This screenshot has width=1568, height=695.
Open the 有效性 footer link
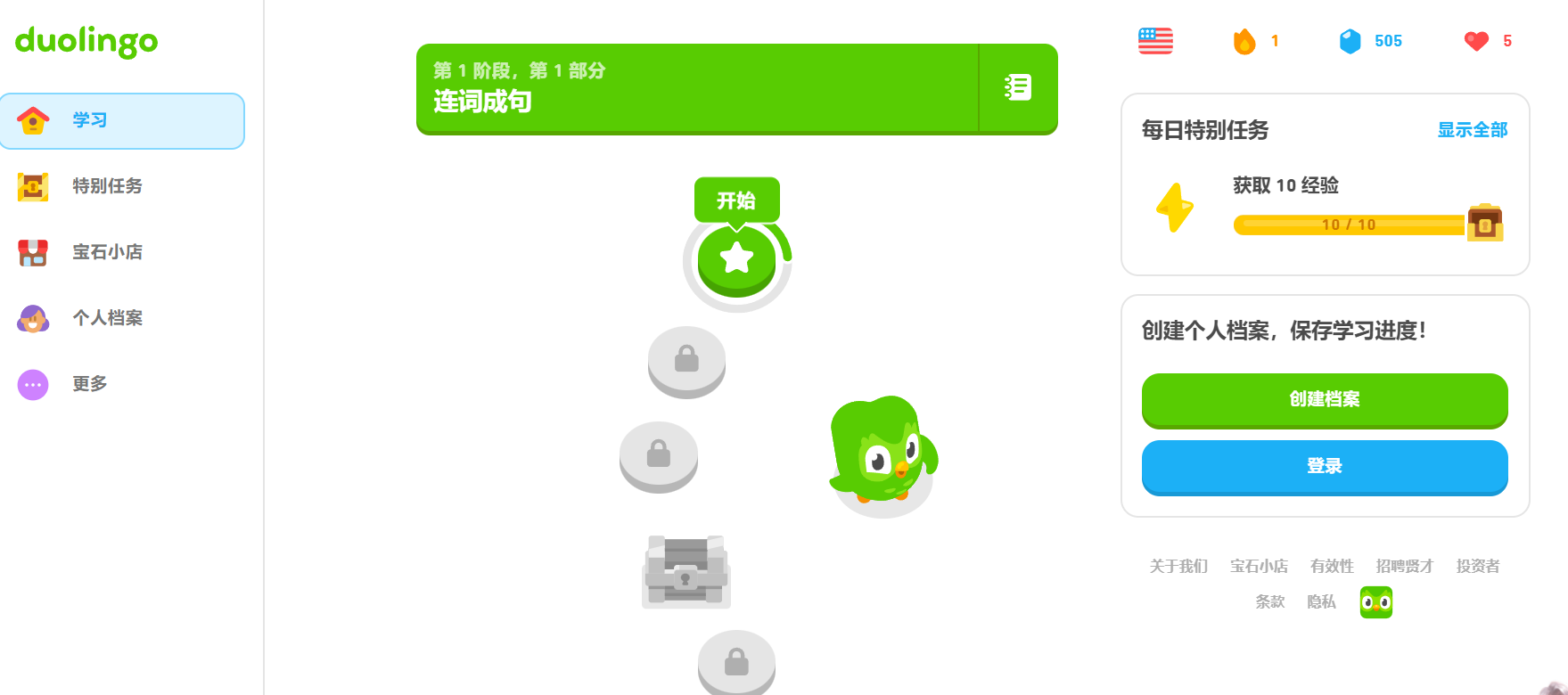pos(1332,566)
